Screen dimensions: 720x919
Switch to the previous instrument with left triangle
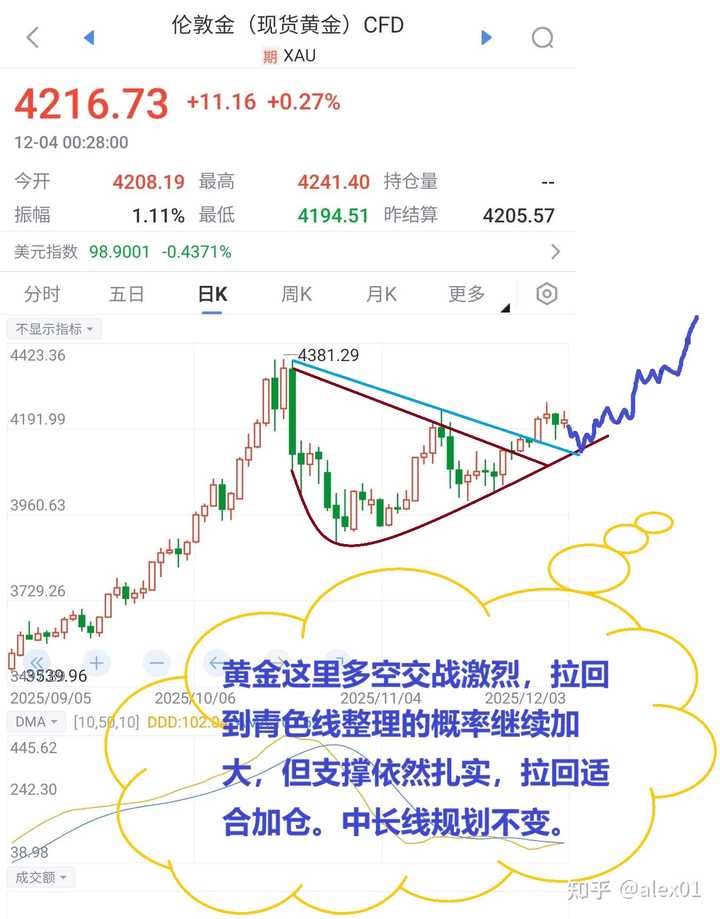(89, 38)
